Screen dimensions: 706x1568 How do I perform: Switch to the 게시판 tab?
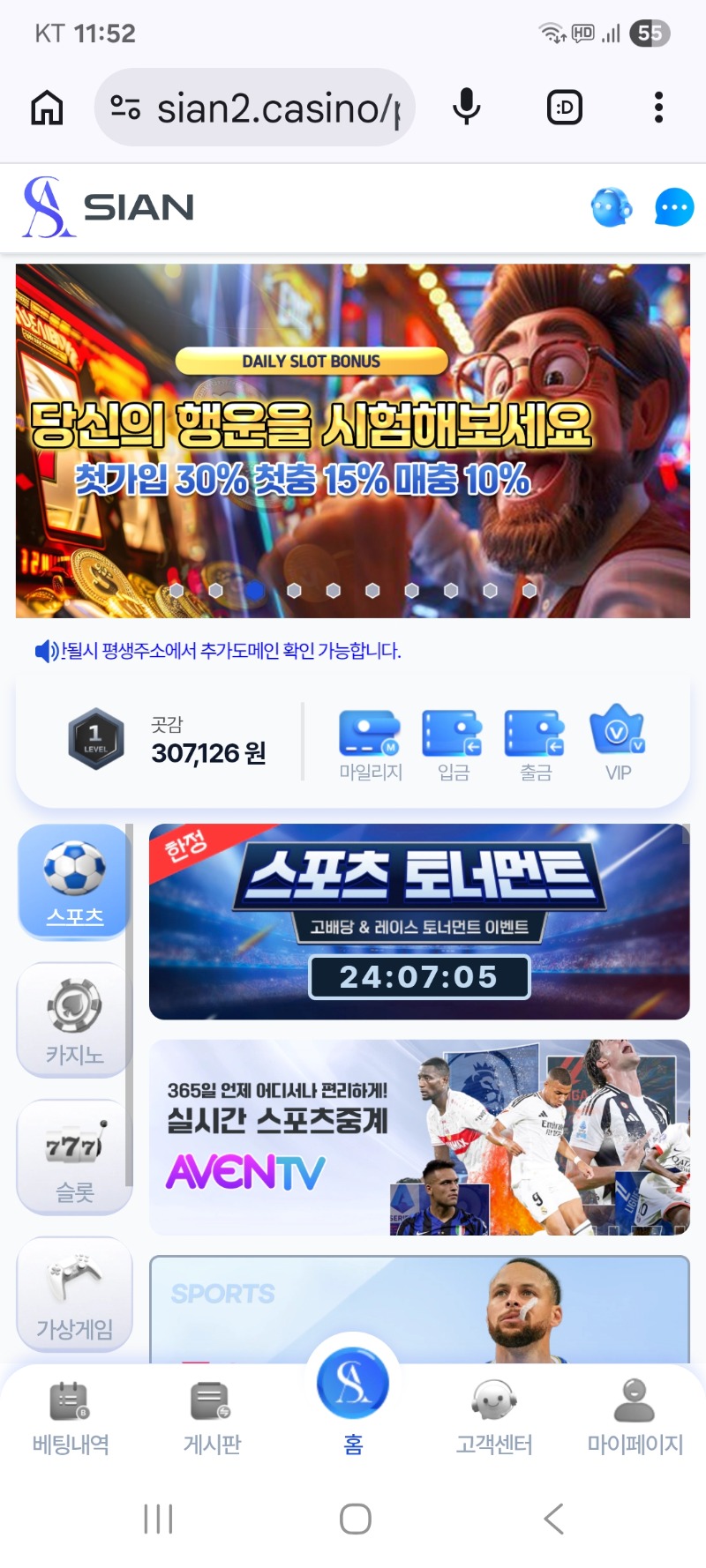tap(212, 1419)
